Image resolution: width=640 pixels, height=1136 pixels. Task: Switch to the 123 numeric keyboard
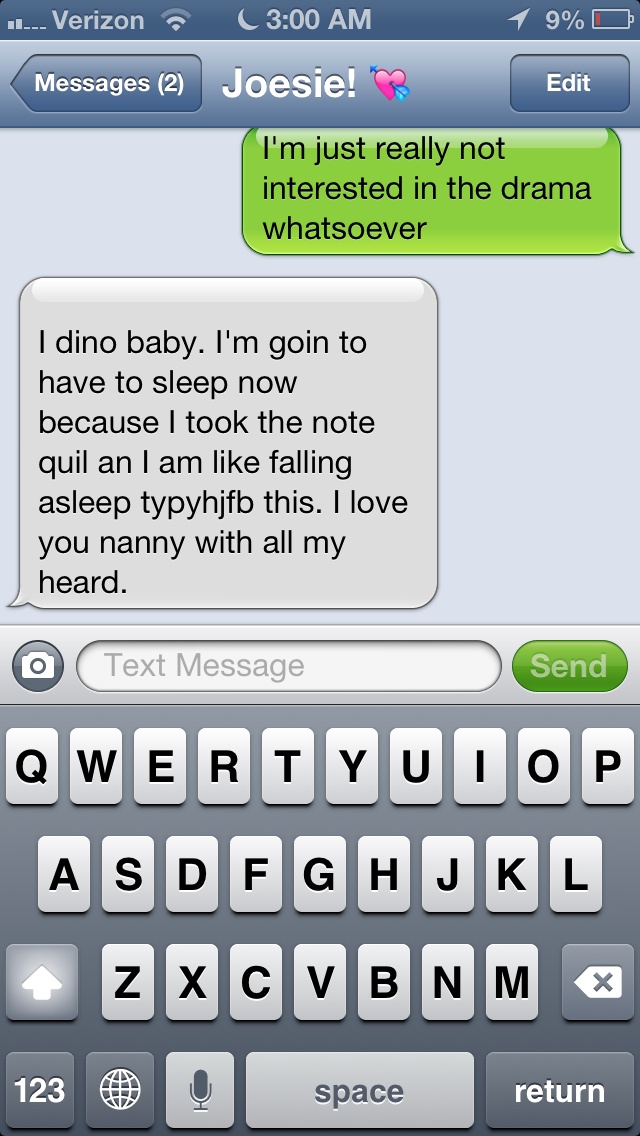pyautogui.click(x=40, y=1090)
